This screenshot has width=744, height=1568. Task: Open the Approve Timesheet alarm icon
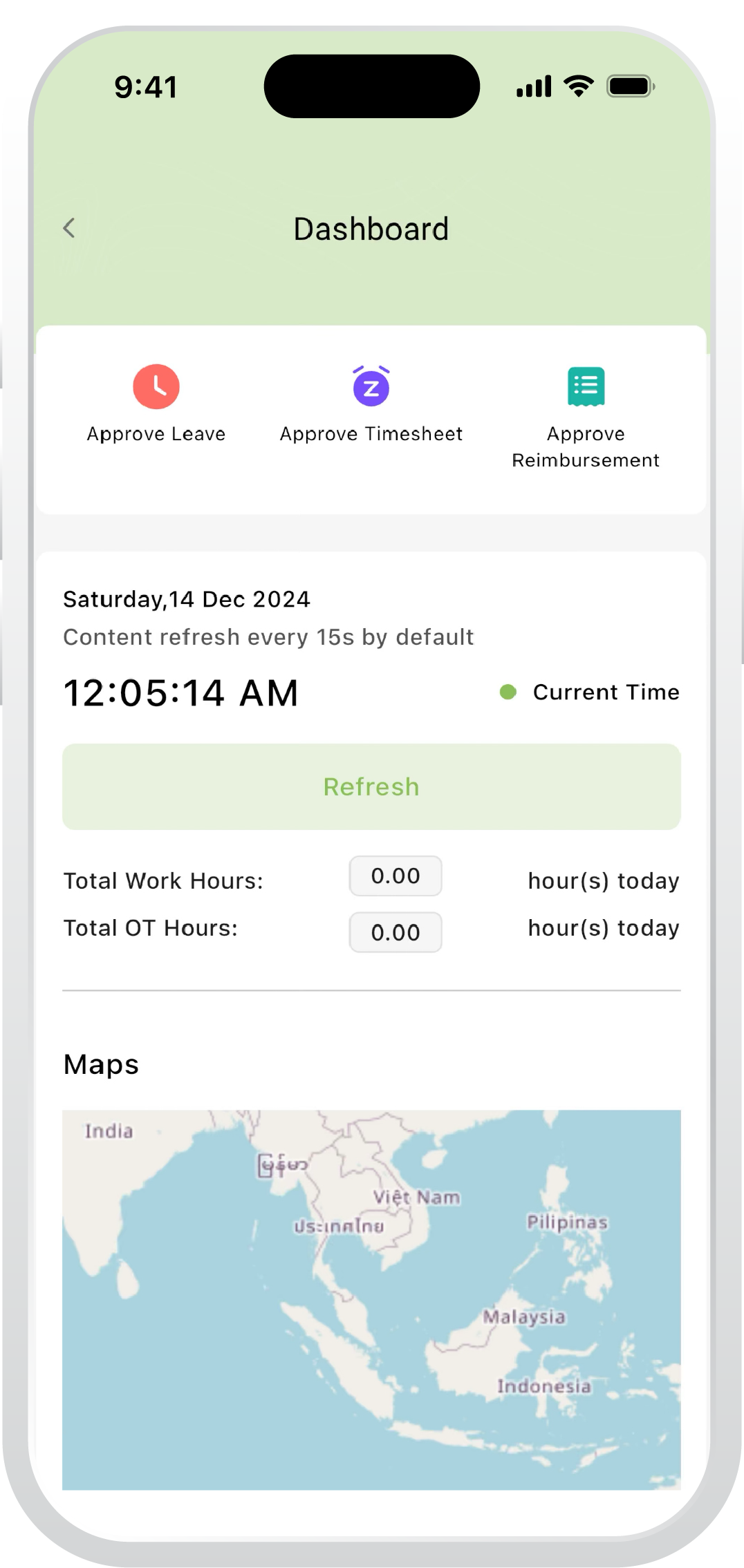[x=371, y=387]
